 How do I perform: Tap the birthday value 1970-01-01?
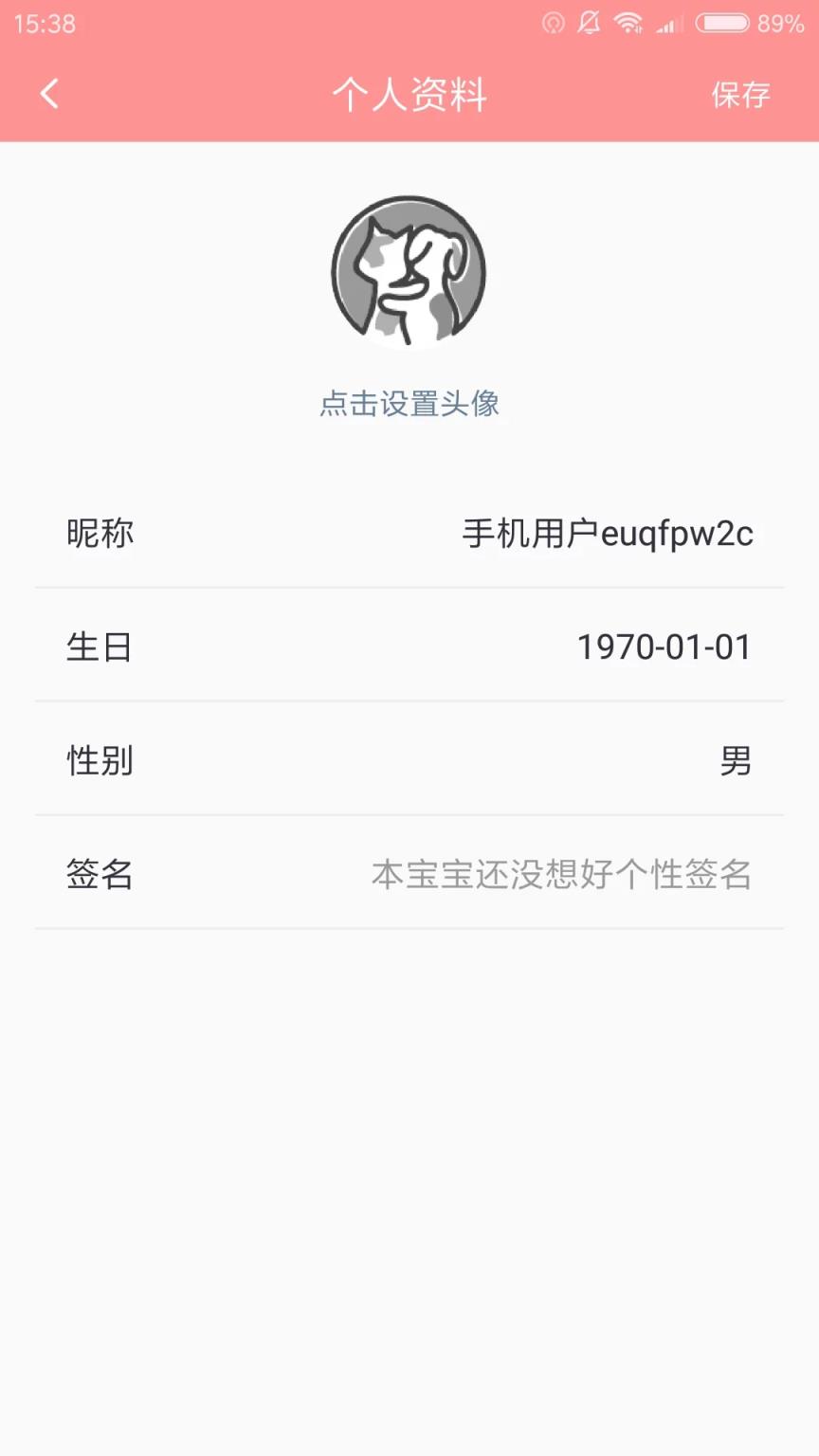pyautogui.click(x=664, y=646)
